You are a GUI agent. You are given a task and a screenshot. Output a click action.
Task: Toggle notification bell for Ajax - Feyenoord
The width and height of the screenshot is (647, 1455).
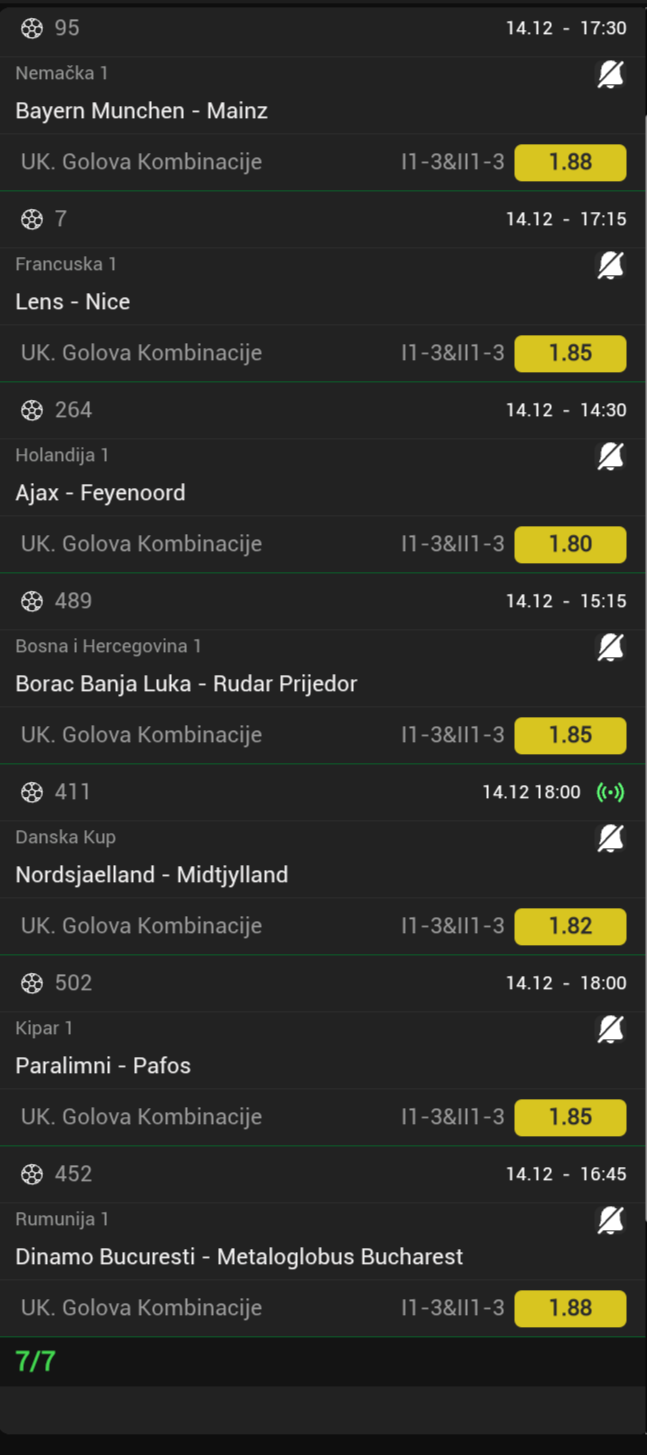coord(610,456)
